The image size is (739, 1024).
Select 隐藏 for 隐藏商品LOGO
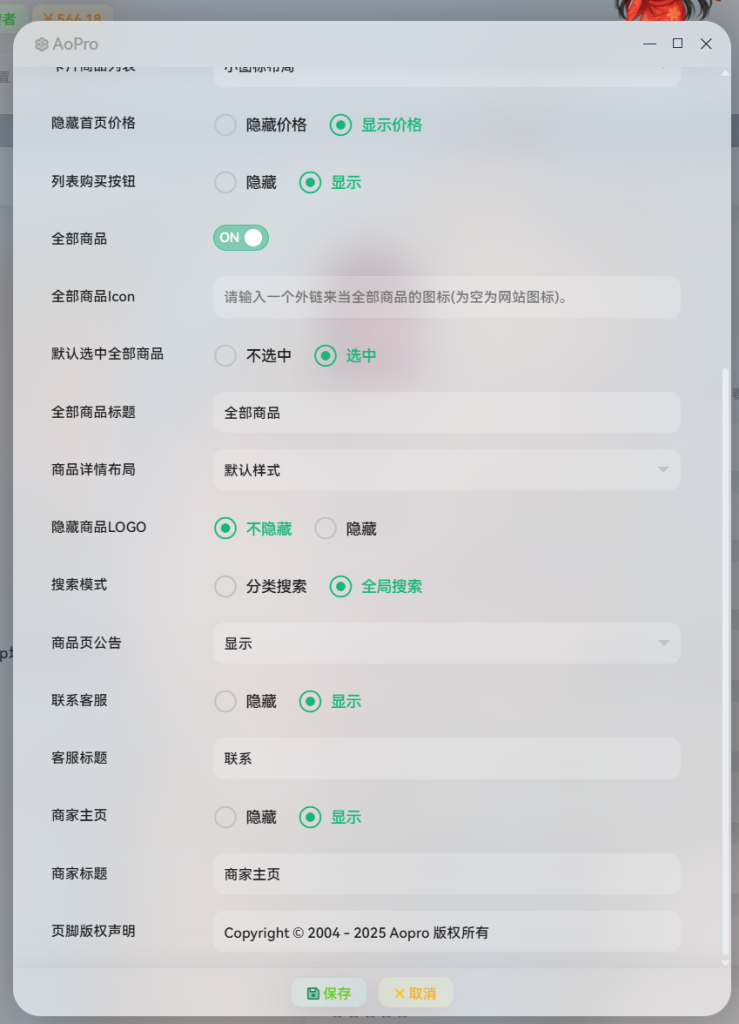(326, 528)
